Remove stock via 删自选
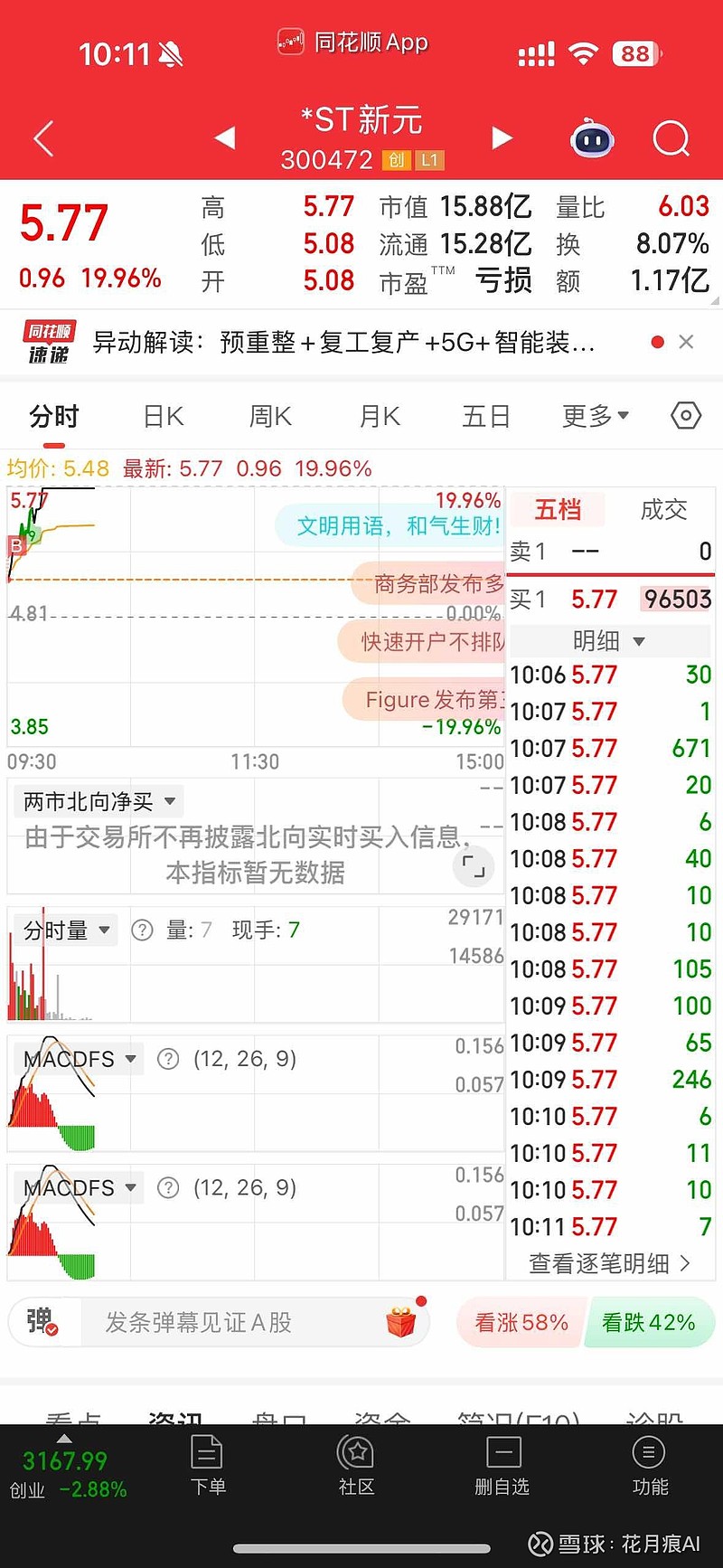This screenshot has height=1568, width=723. point(502,1466)
